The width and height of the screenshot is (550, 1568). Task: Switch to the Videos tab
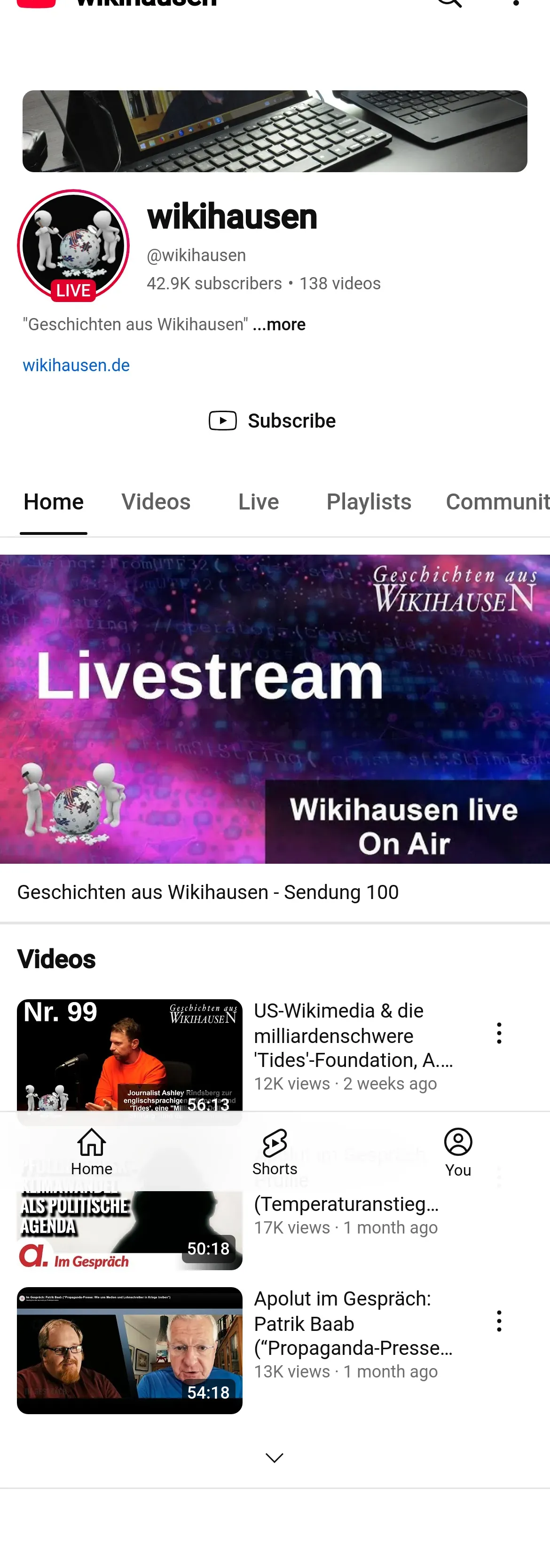click(156, 501)
